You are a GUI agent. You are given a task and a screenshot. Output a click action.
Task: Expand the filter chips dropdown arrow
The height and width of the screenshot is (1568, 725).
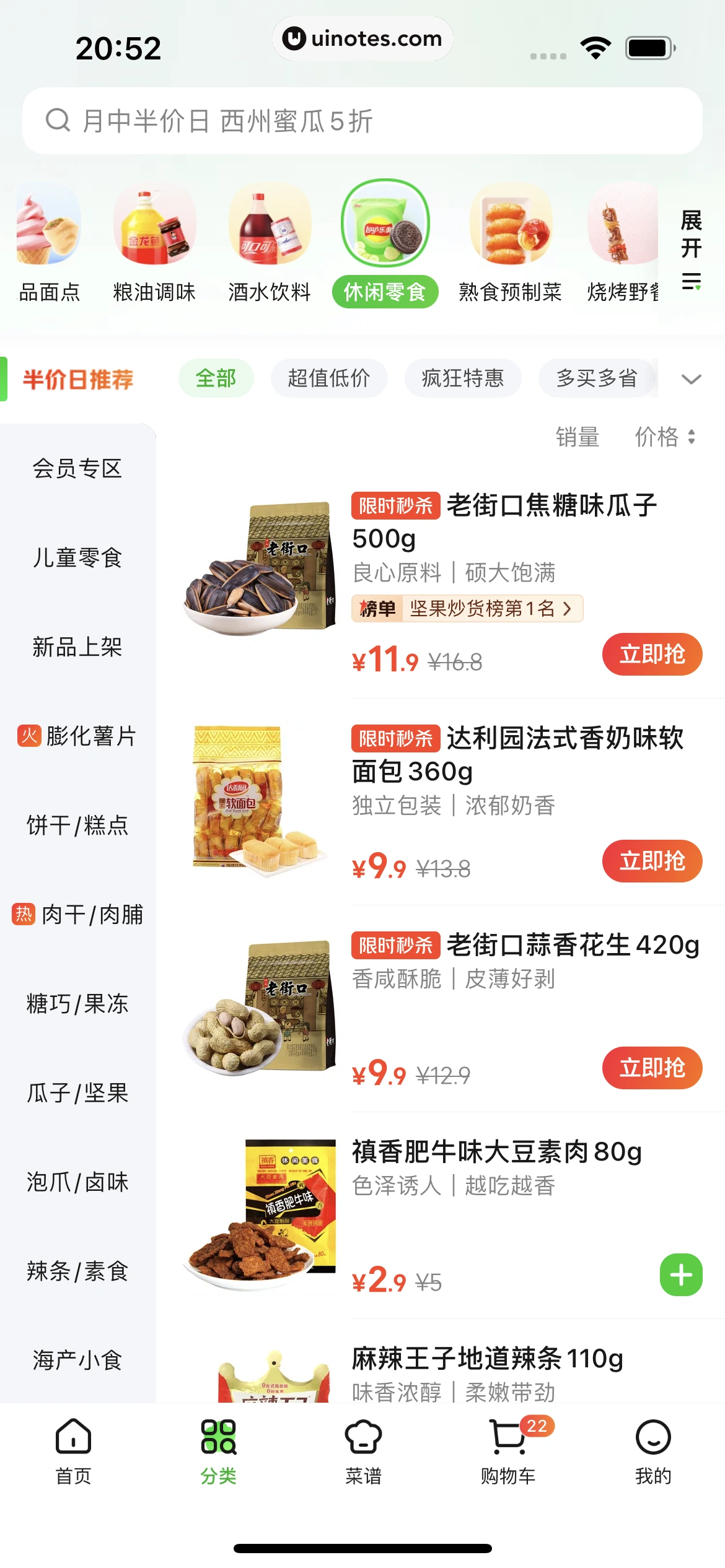click(691, 379)
